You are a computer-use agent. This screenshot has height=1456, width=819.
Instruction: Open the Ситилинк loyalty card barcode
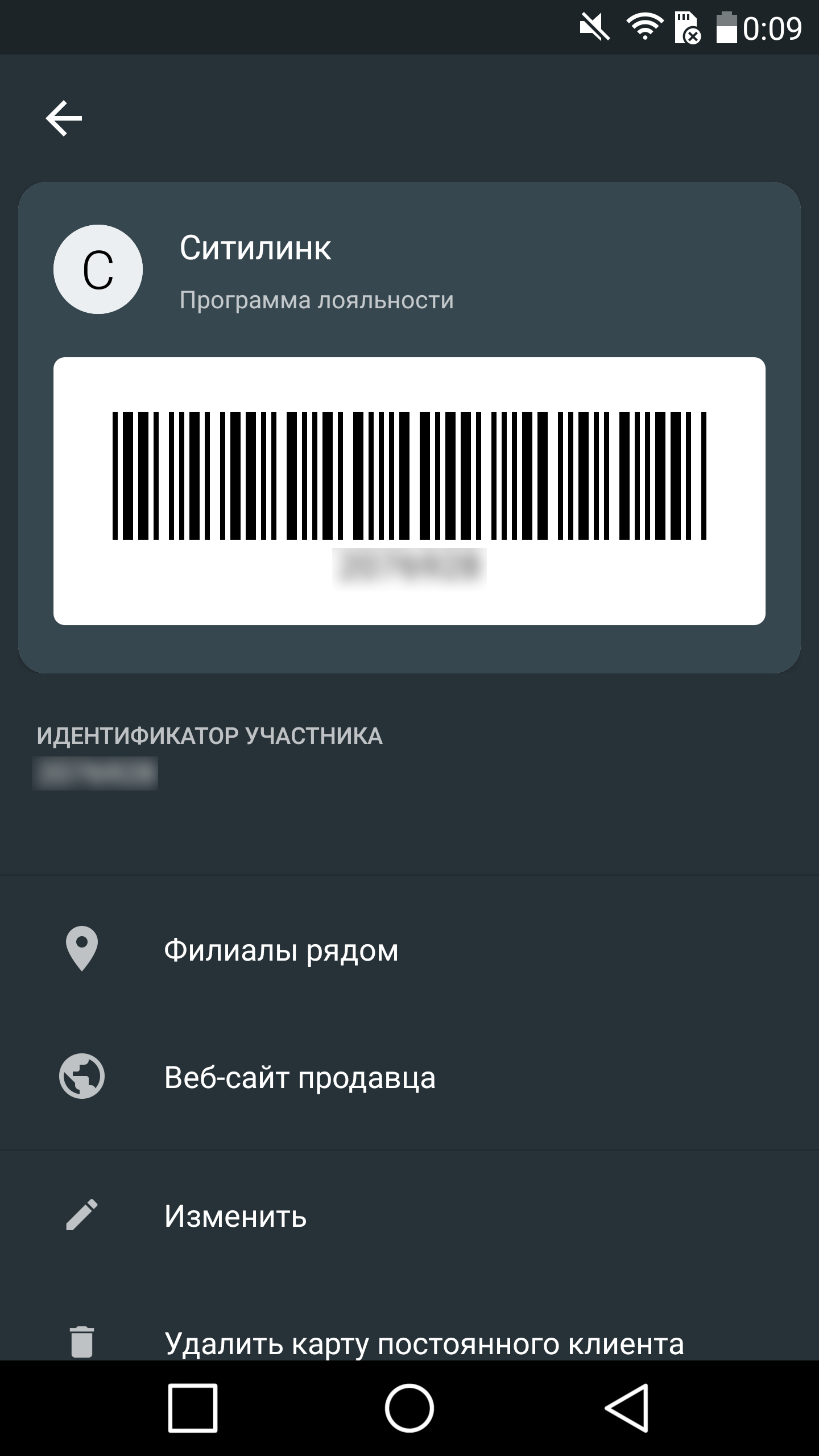coord(409,491)
